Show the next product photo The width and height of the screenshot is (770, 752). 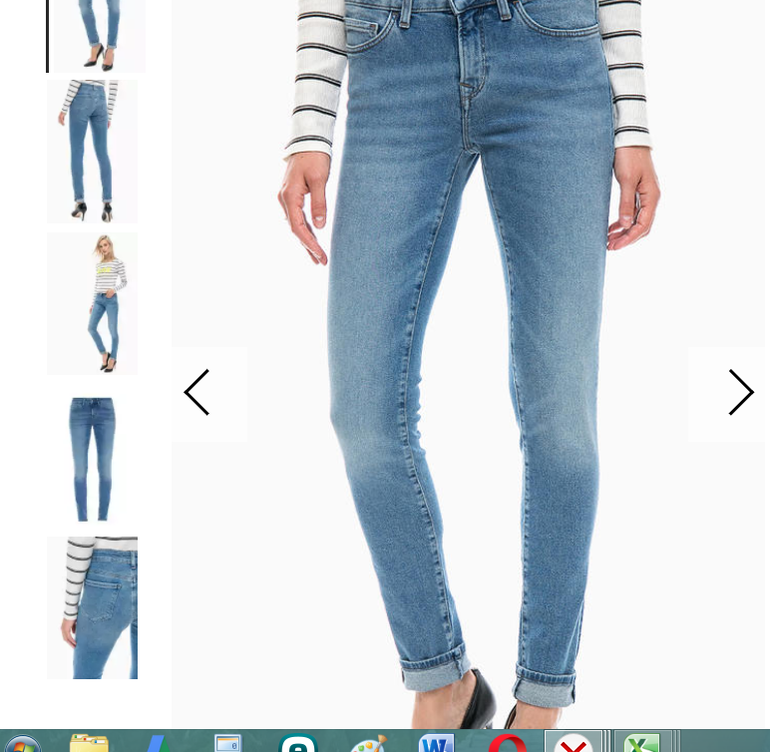740,393
